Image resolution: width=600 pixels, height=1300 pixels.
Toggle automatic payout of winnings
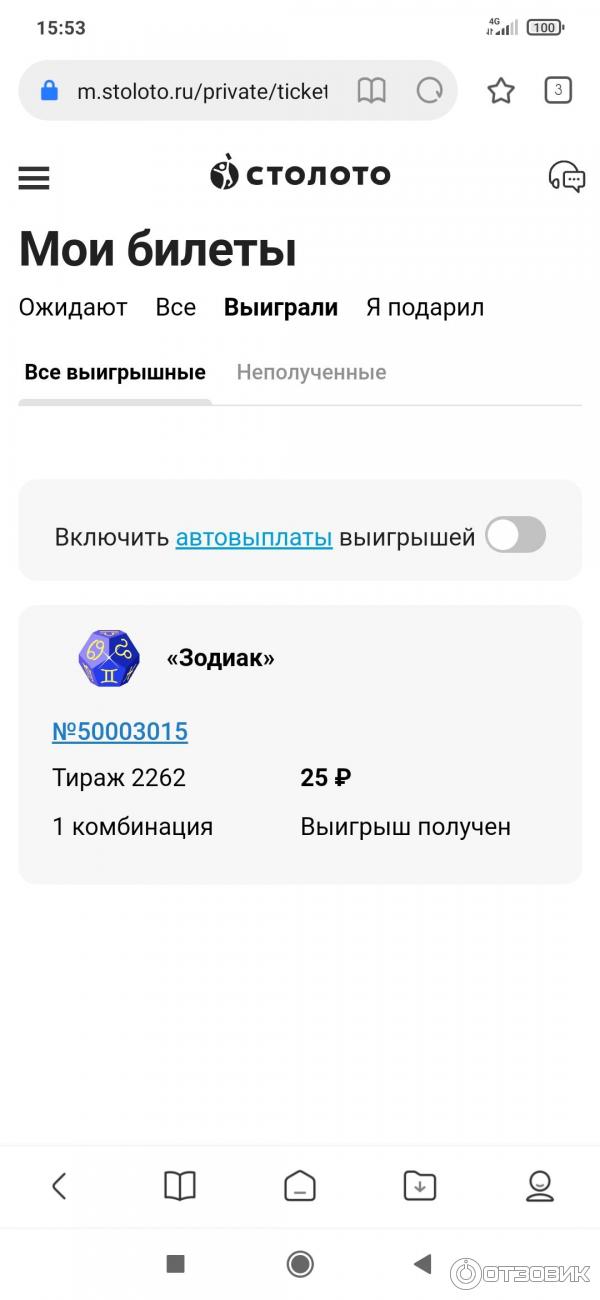[x=516, y=535]
